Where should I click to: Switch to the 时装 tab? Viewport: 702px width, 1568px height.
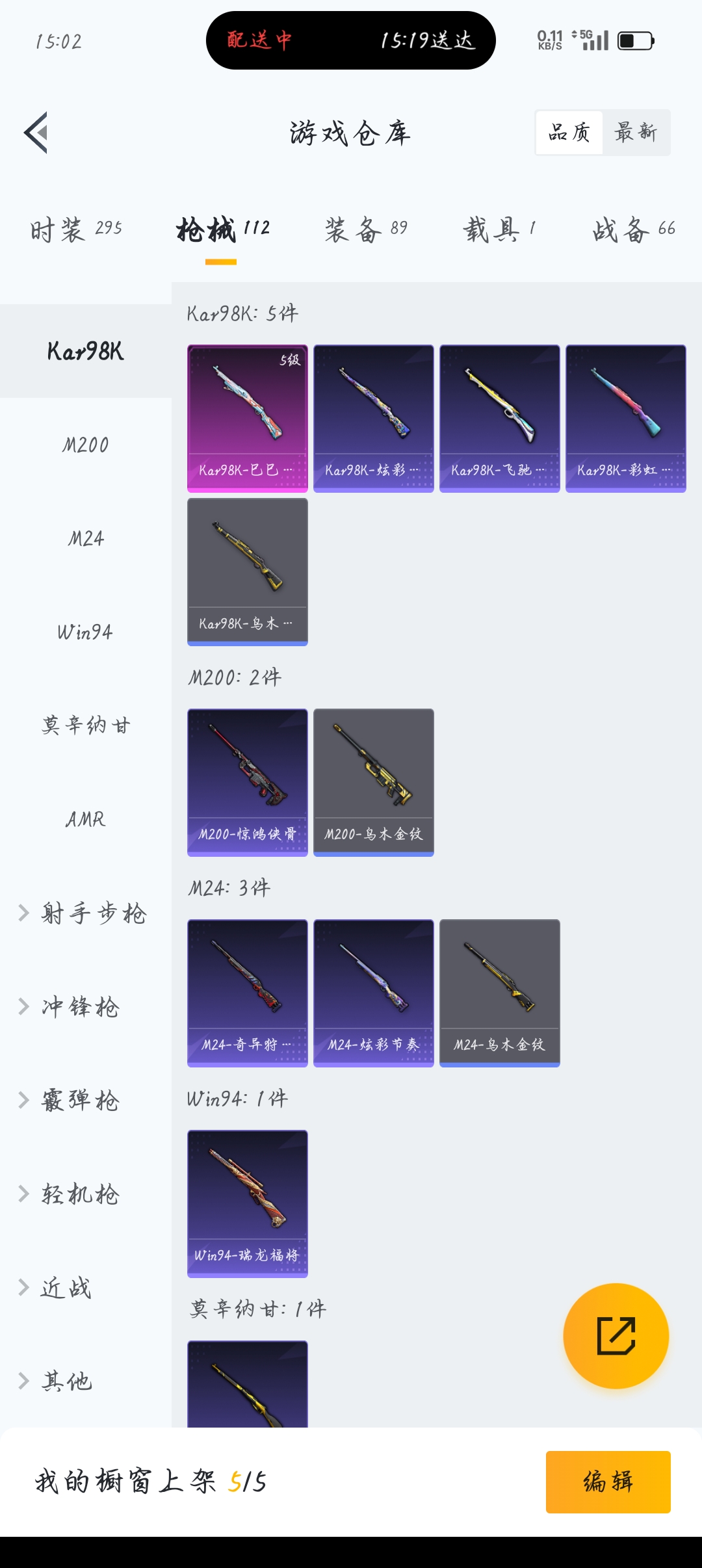tap(76, 229)
